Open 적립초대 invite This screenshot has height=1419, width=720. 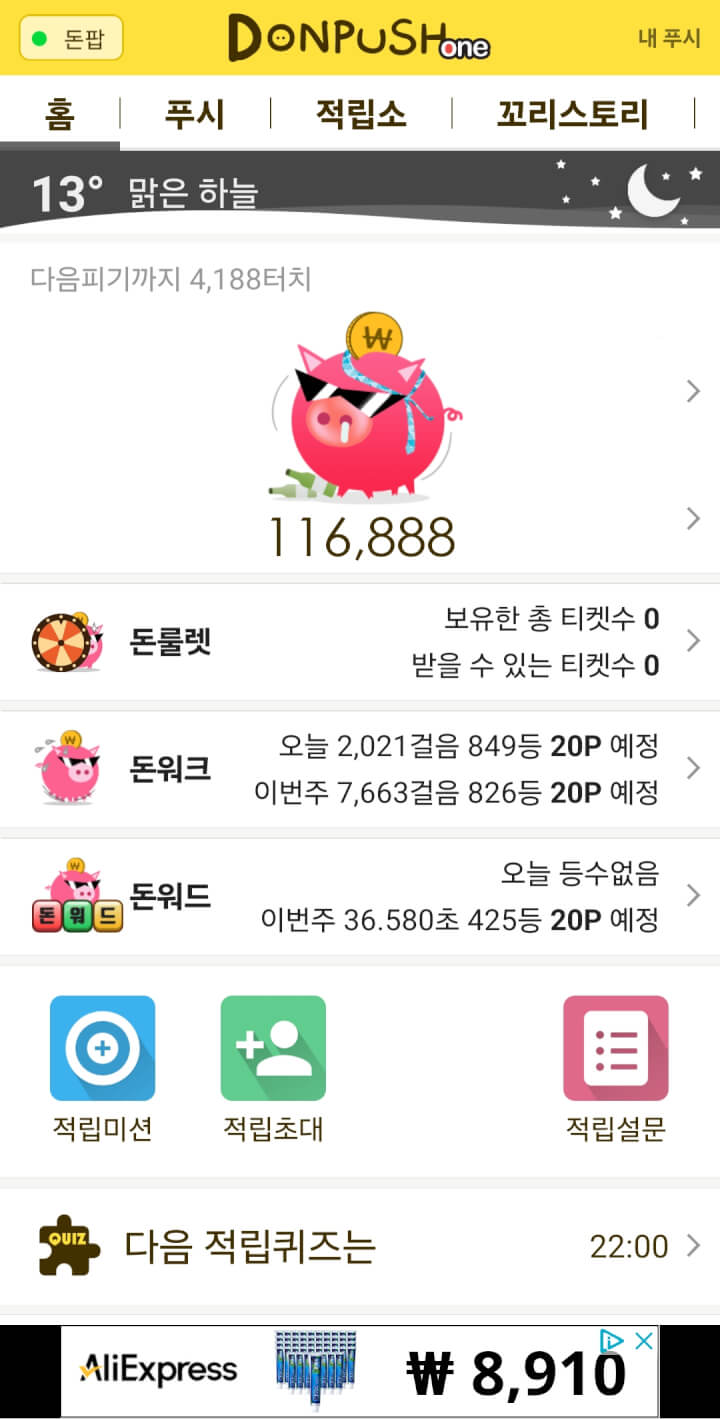[x=273, y=1069]
